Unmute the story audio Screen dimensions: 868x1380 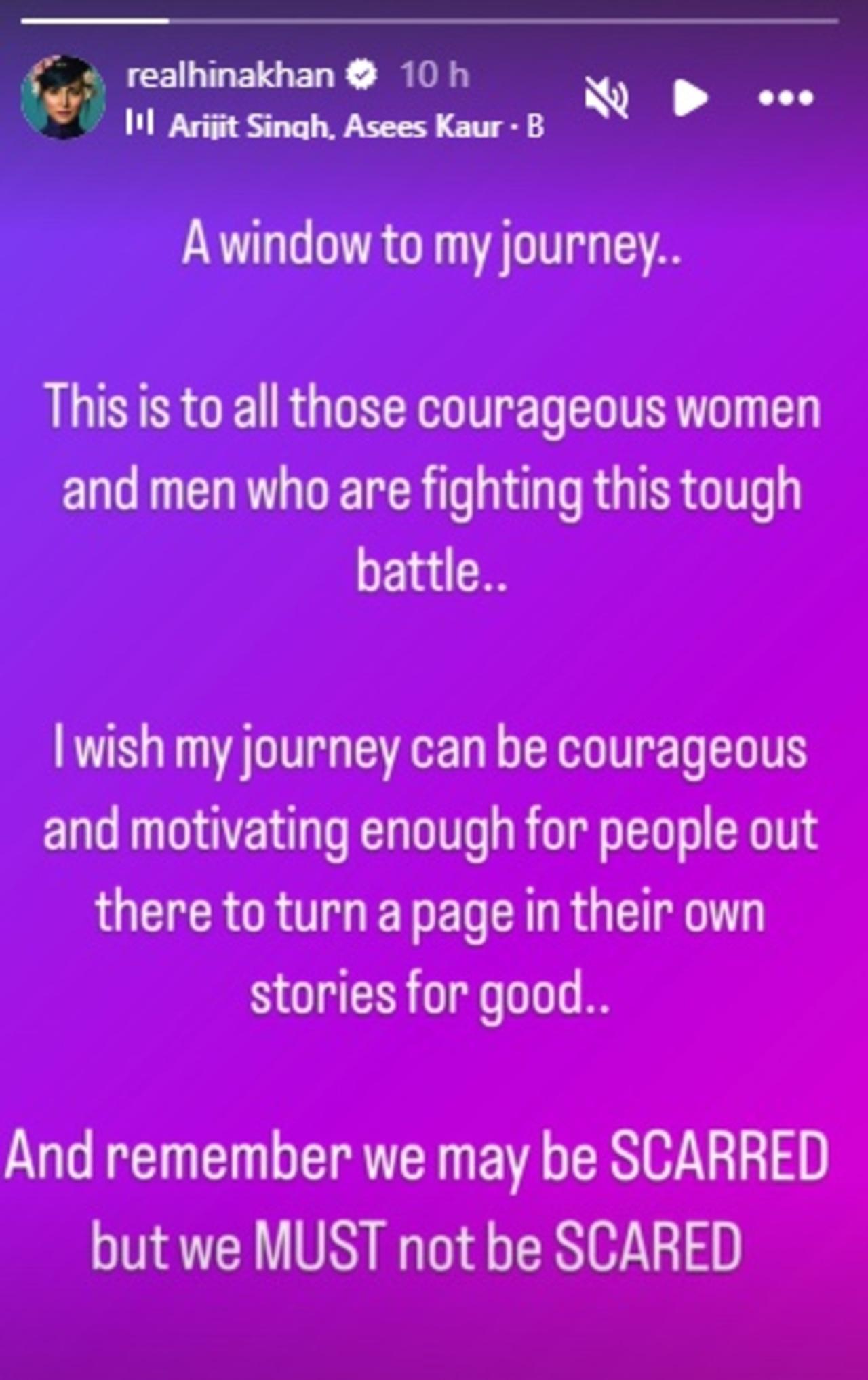606,98
